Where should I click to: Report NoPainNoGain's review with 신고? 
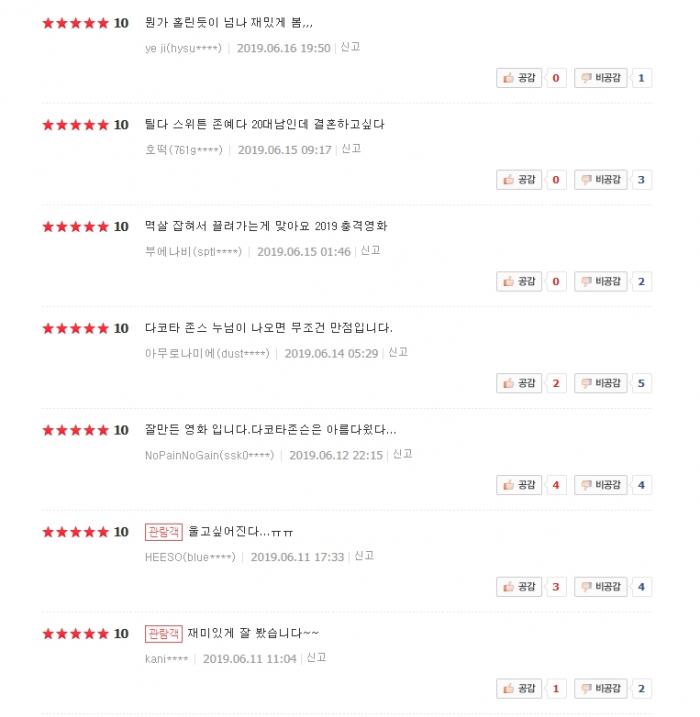pyautogui.click(x=403, y=454)
